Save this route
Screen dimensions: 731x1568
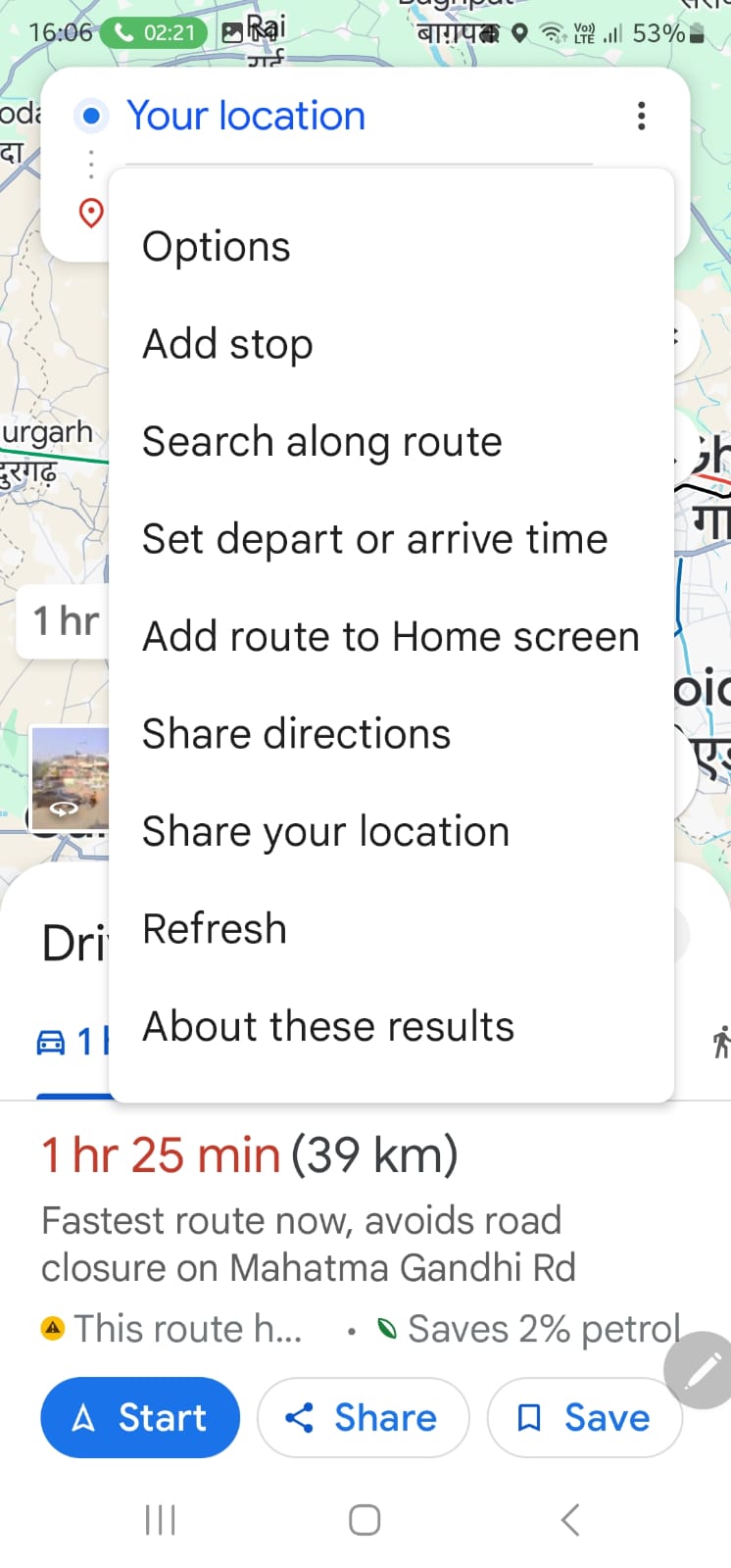[x=584, y=1417]
